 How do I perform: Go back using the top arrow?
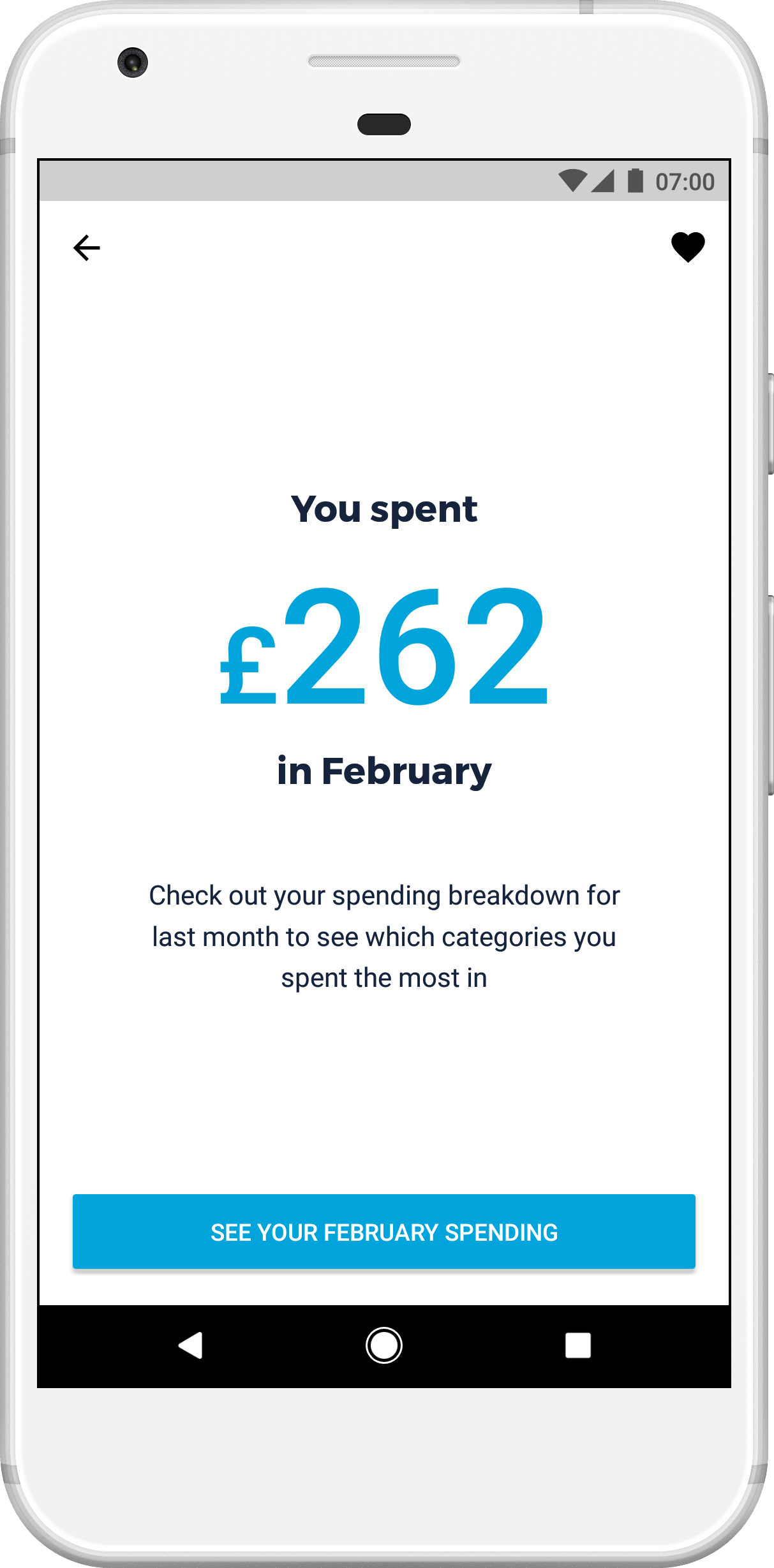coord(87,248)
